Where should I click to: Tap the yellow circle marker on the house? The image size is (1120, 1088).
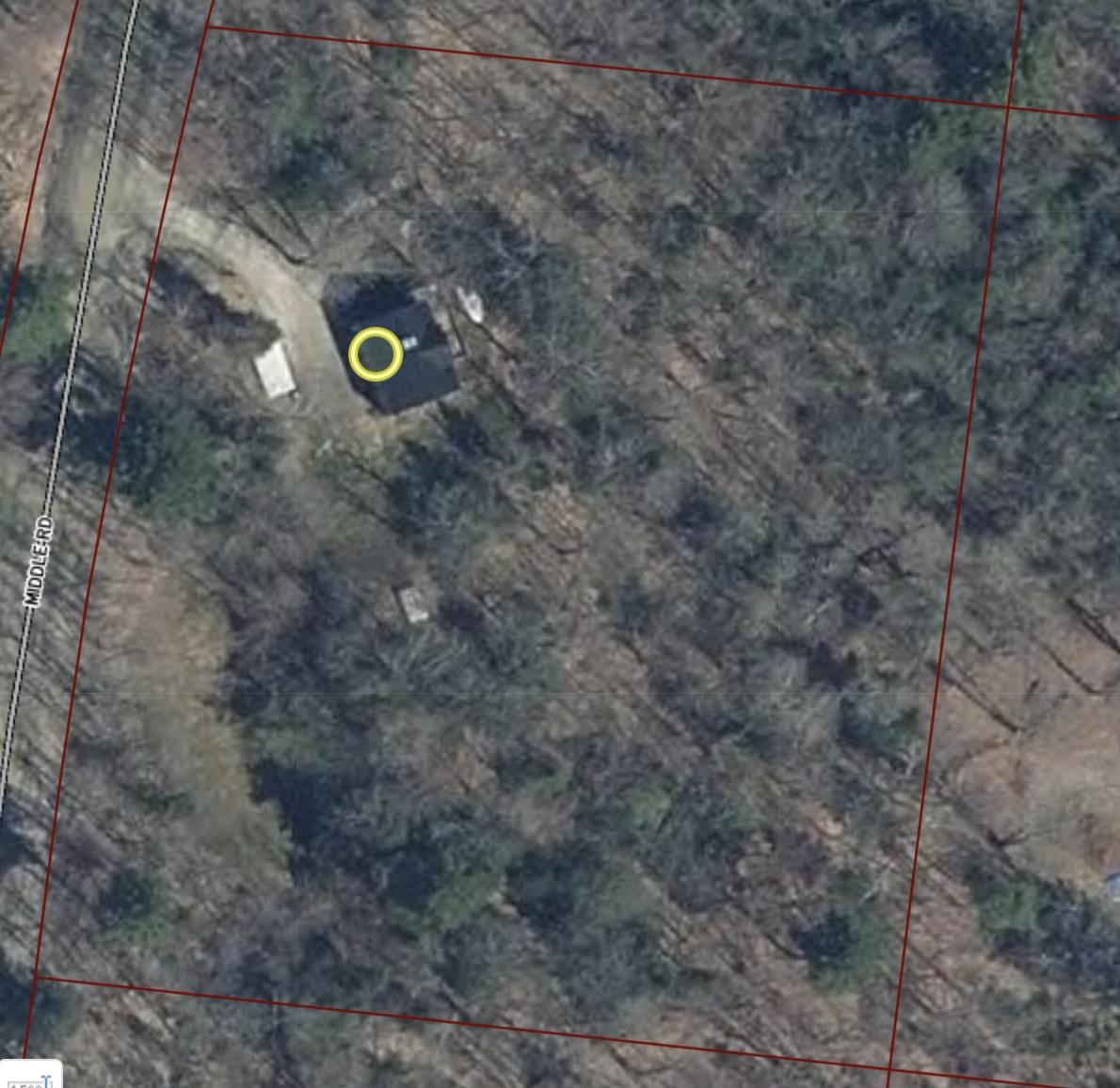[x=376, y=354]
